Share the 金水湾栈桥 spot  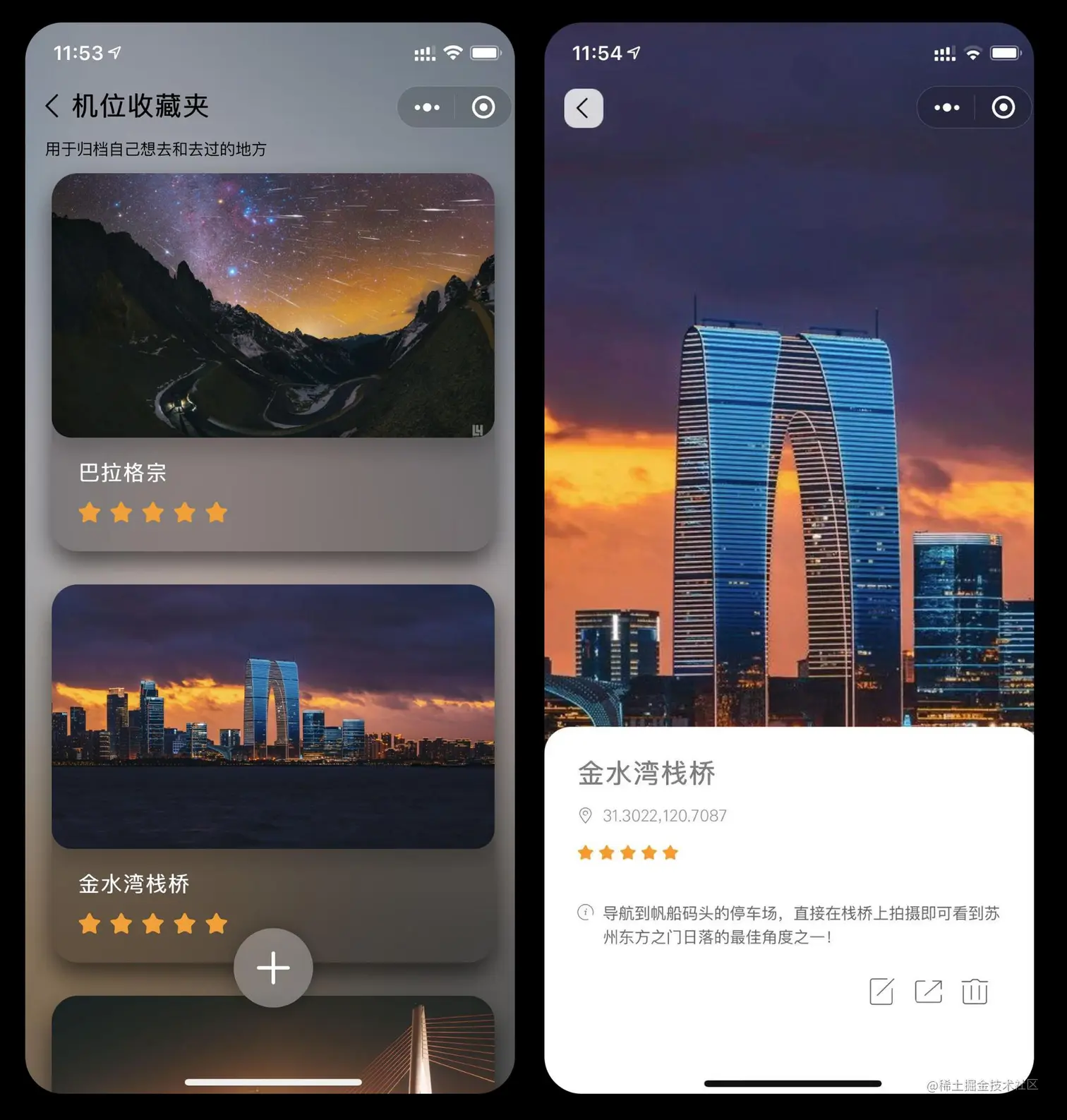point(928,991)
